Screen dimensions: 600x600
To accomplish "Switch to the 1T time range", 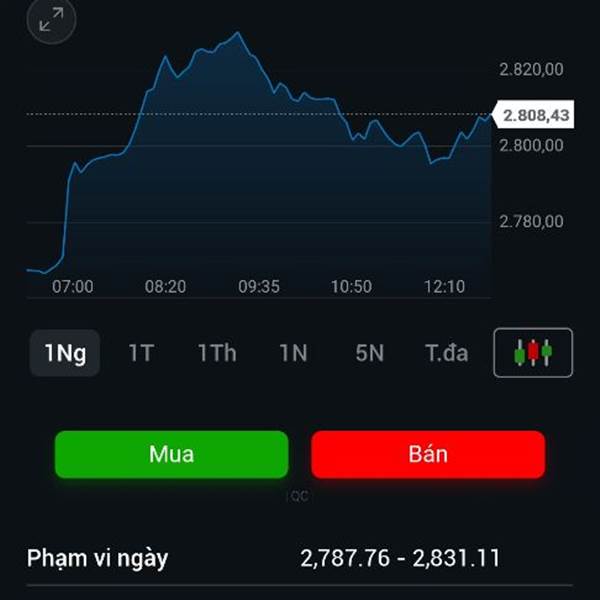I will pos(141,353).
